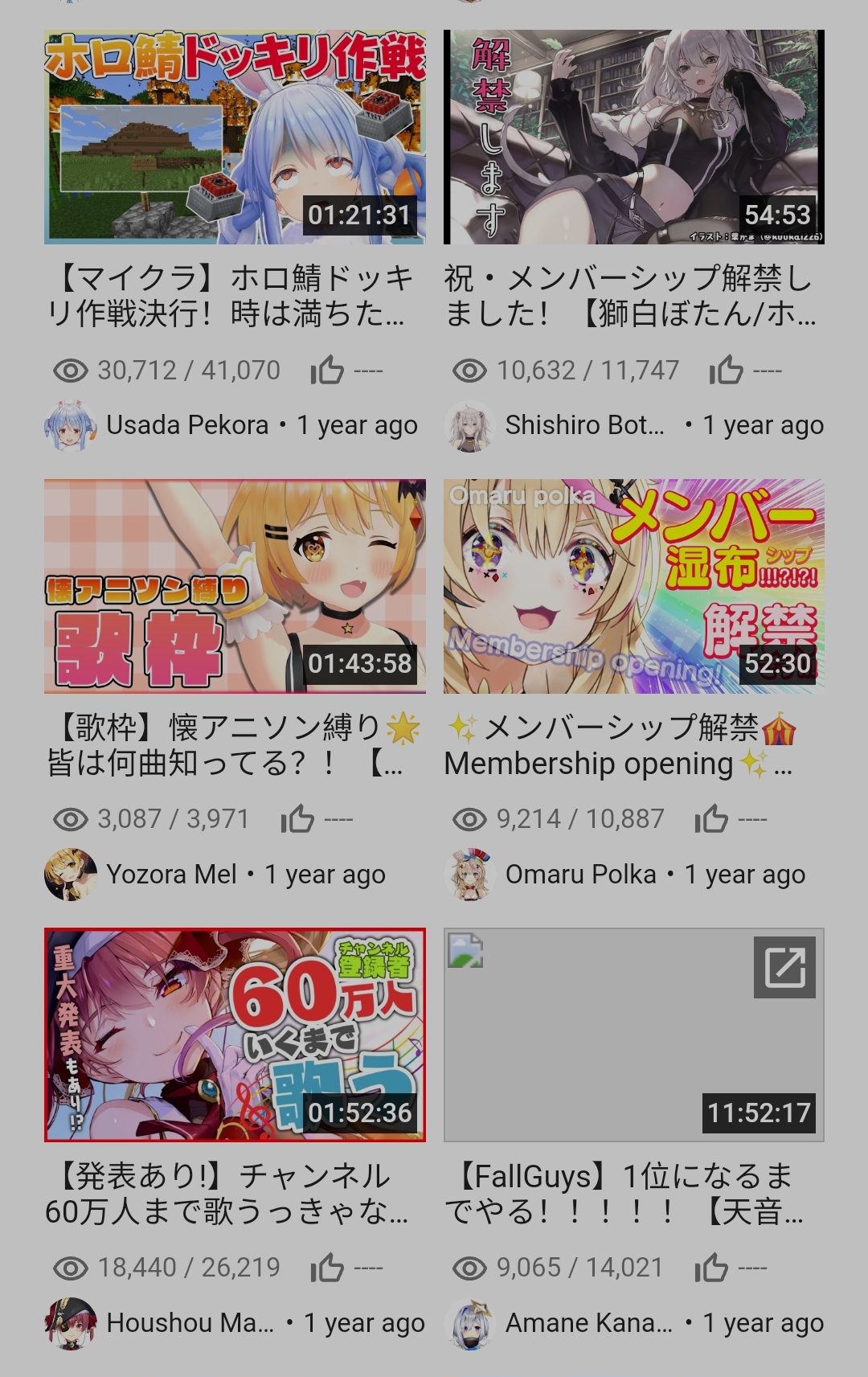Like Usada Pekora's Minecraft video
The width and height of the screenshot is (868, 1377).
pos(327,371)
